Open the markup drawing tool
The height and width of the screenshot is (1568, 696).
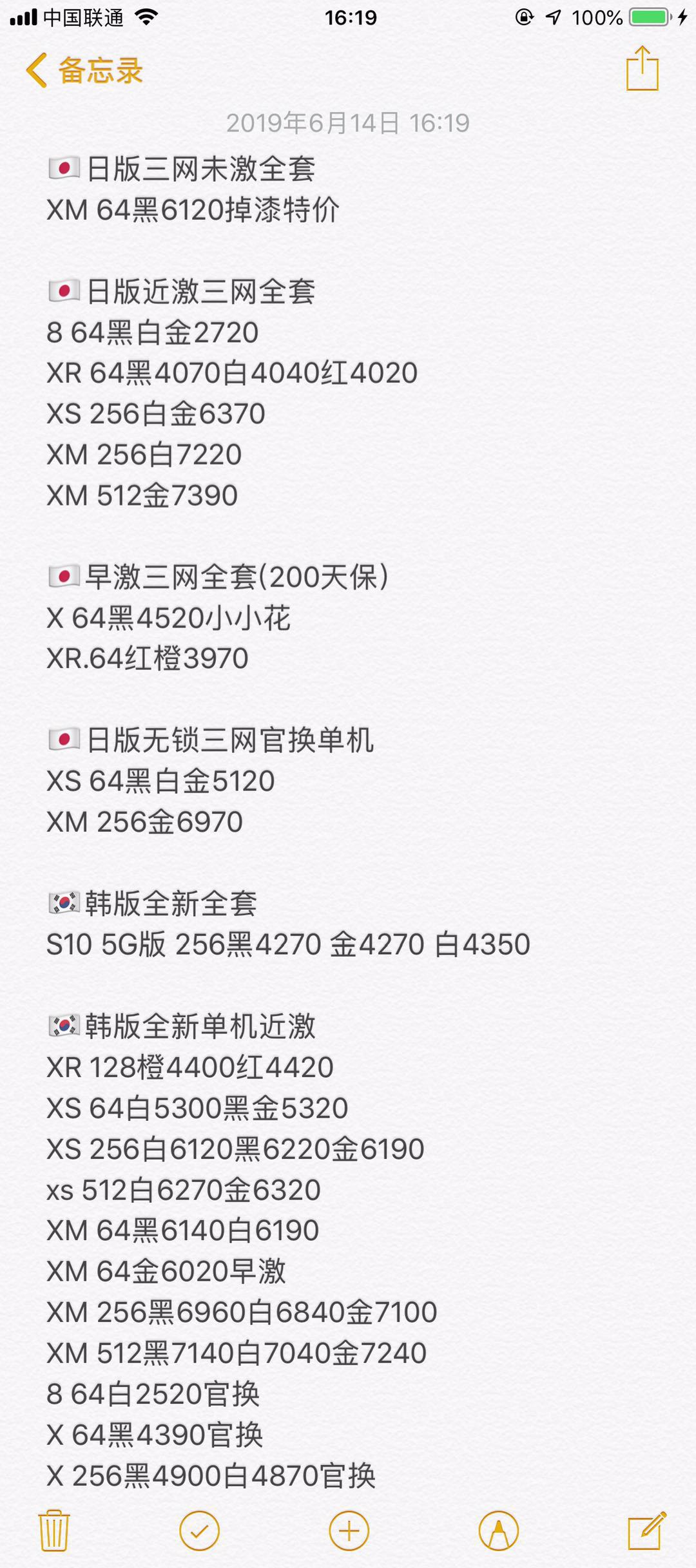(x=498, y=1530)
